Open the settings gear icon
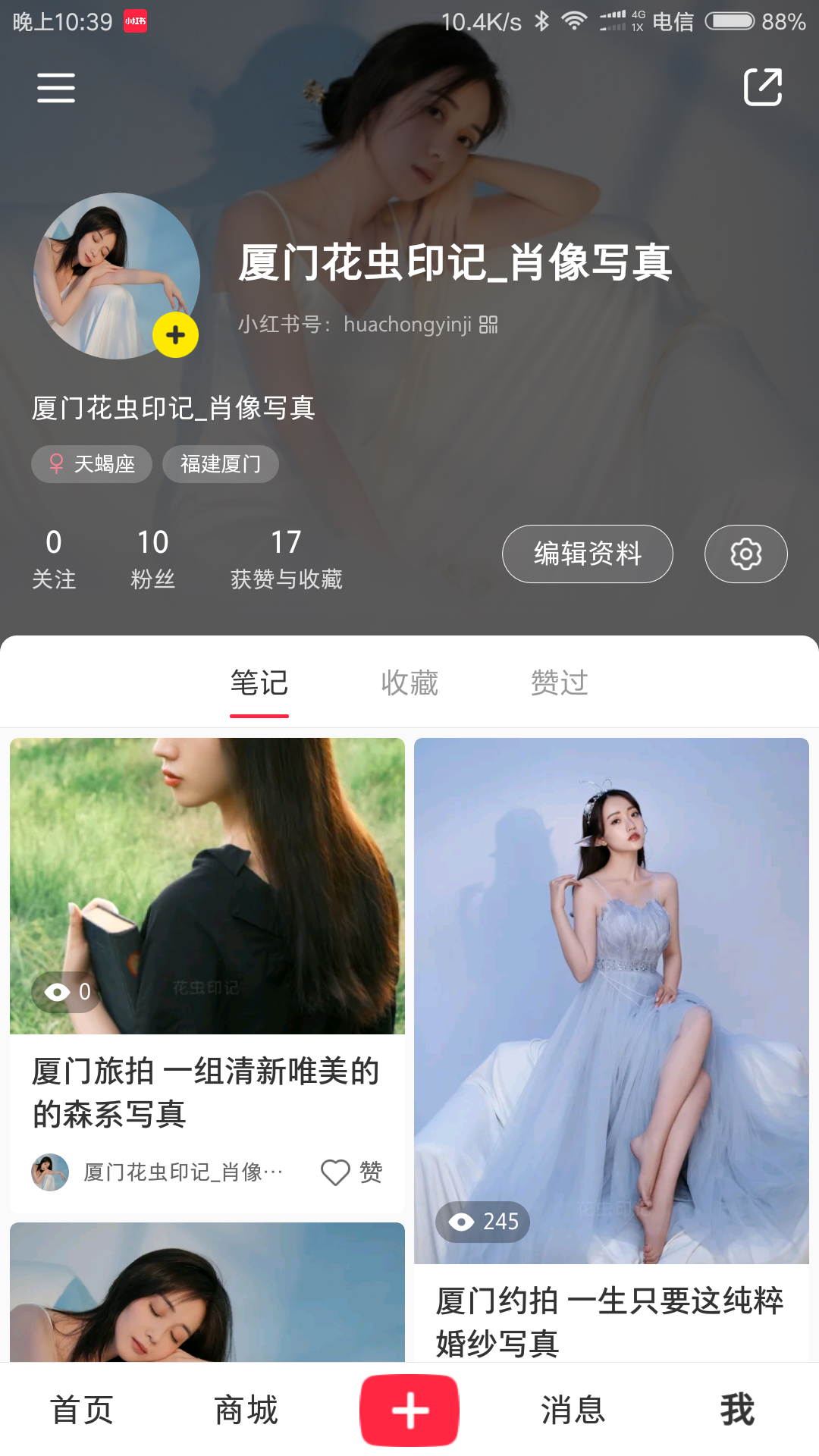 [x=745, y=554]
